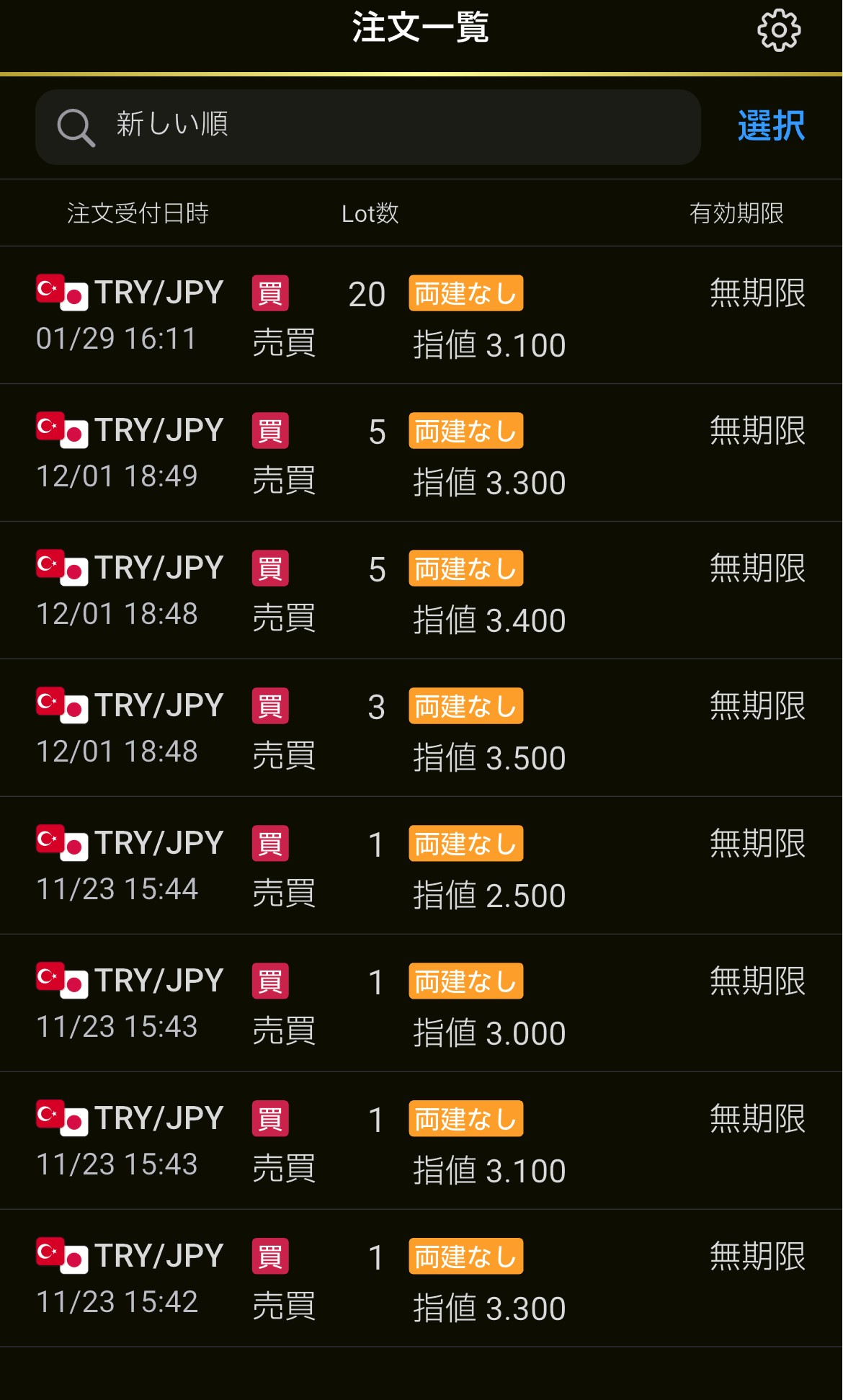Open the 11/23 15:44 order at 指値 2.500
Image resolution: width=843 pixels, height=1400 pixels.
pyautogui.click(x=421, y=866)
